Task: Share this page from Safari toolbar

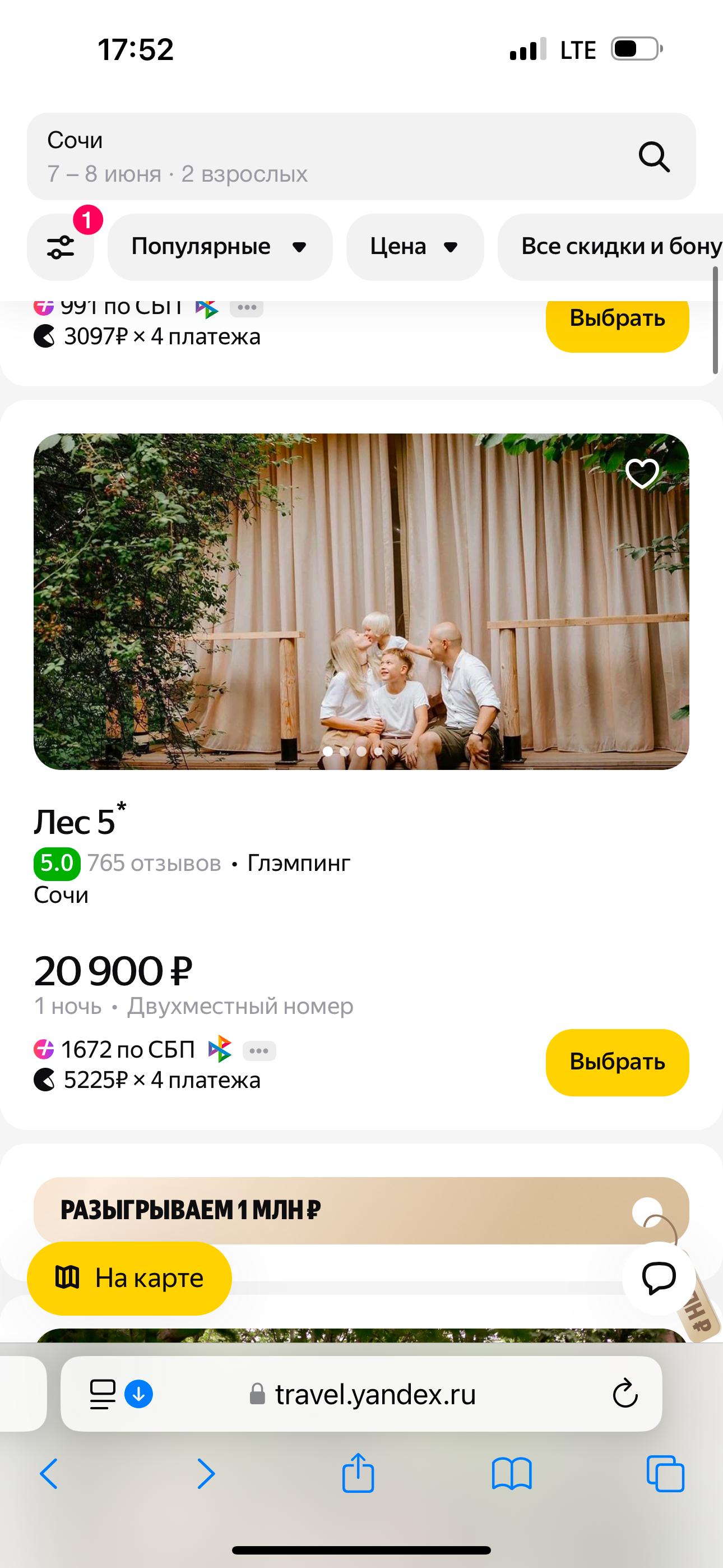Action: 358,1474
